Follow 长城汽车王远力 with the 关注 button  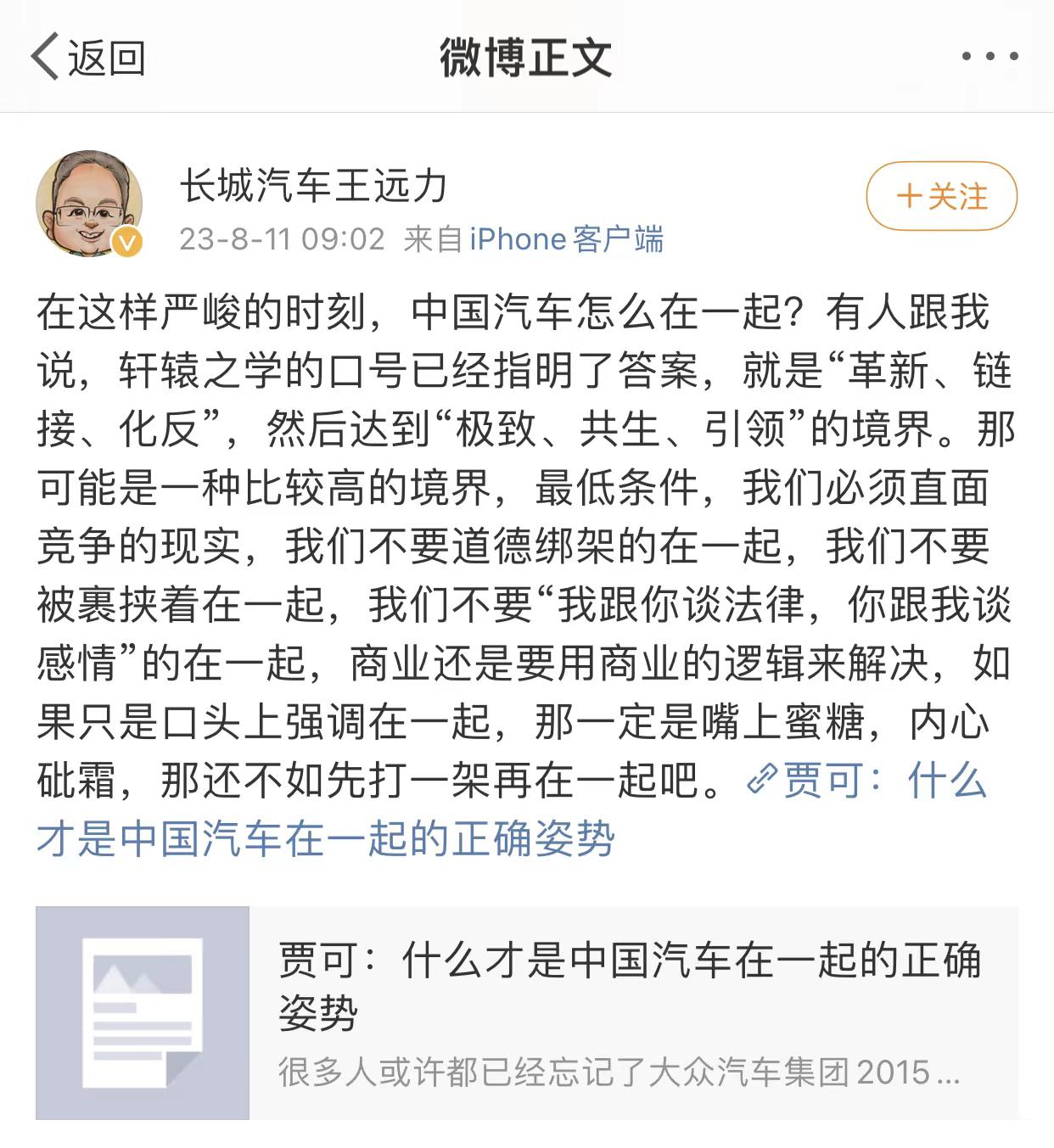click(x=941, y=196)
